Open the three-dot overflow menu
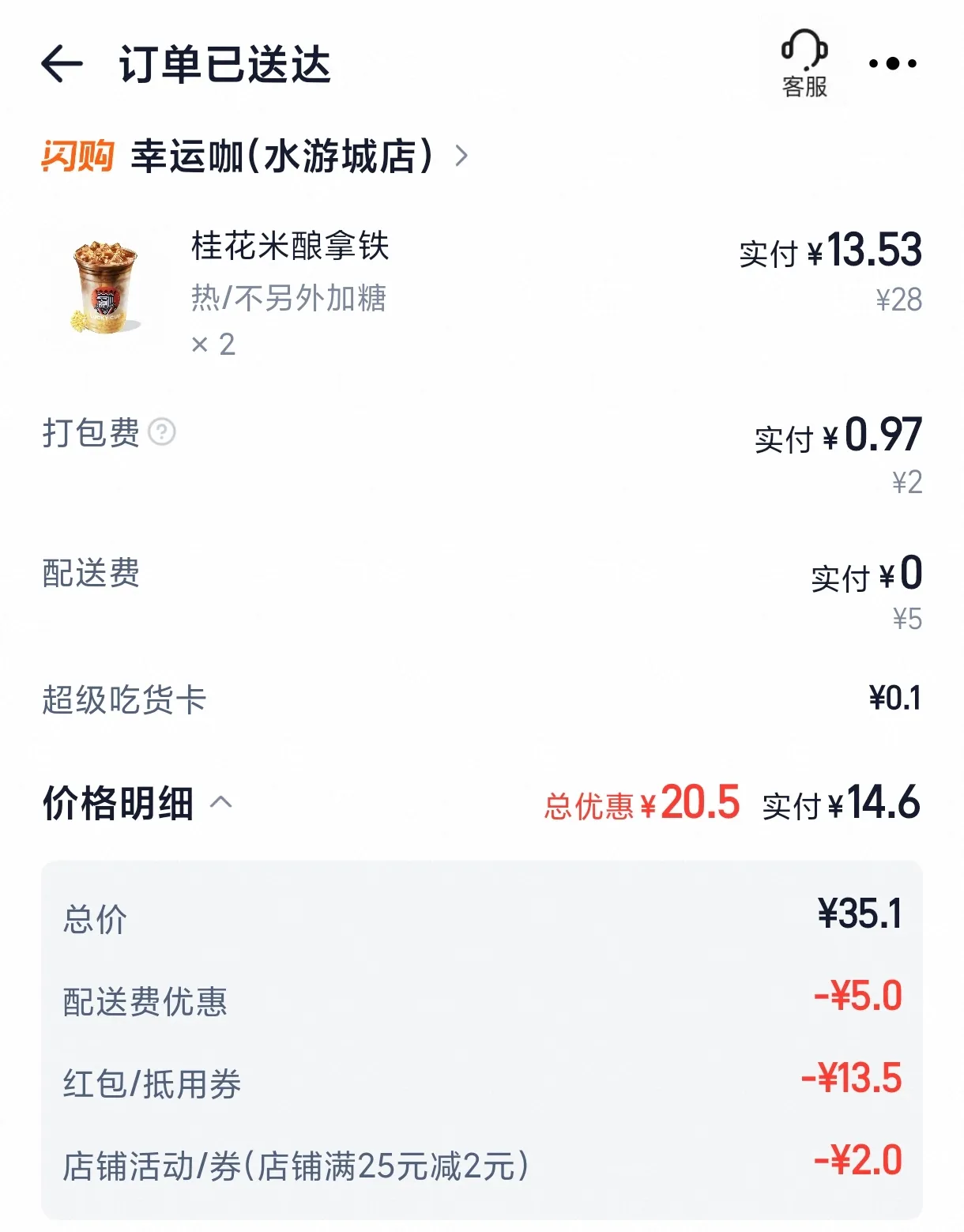964x1232 pixels. click(x=892, y=63)
